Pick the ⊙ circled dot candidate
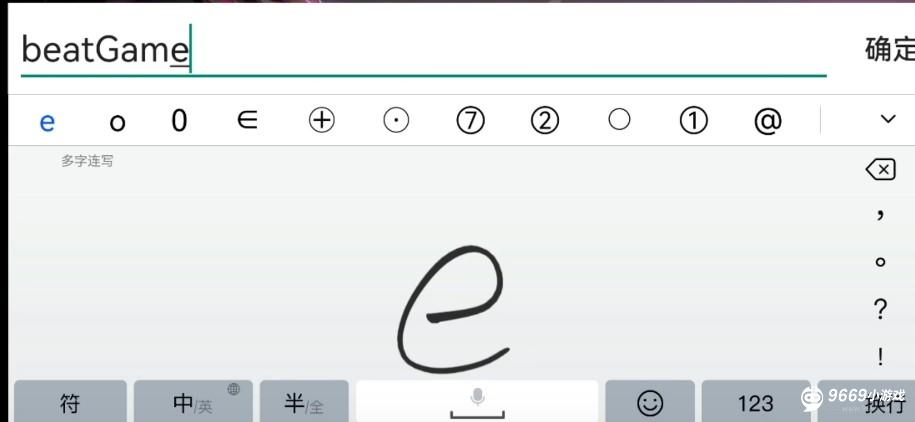 [396, 121]
